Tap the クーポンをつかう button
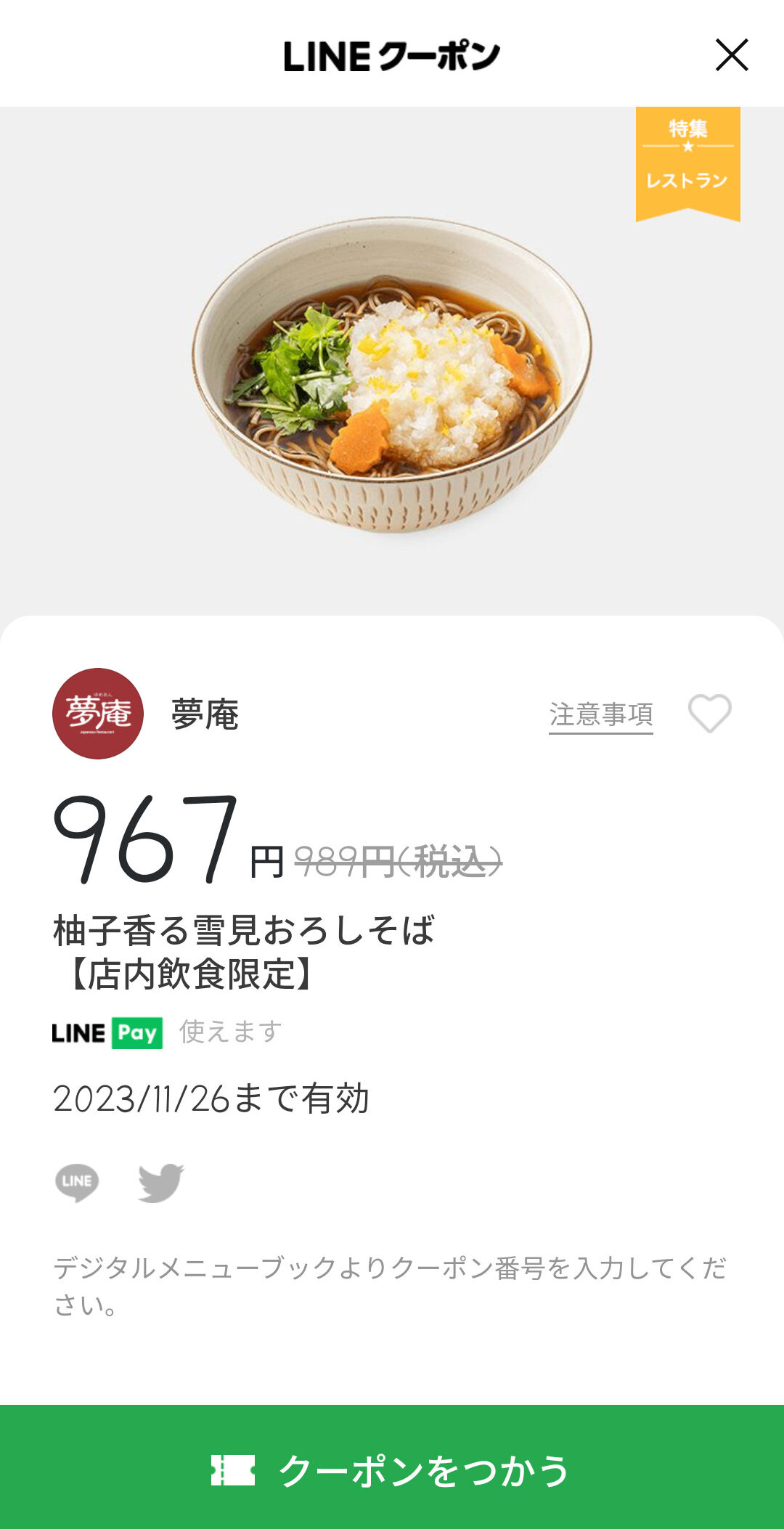Viewport: 784px width, 1529px height. tap(392, 1469)
